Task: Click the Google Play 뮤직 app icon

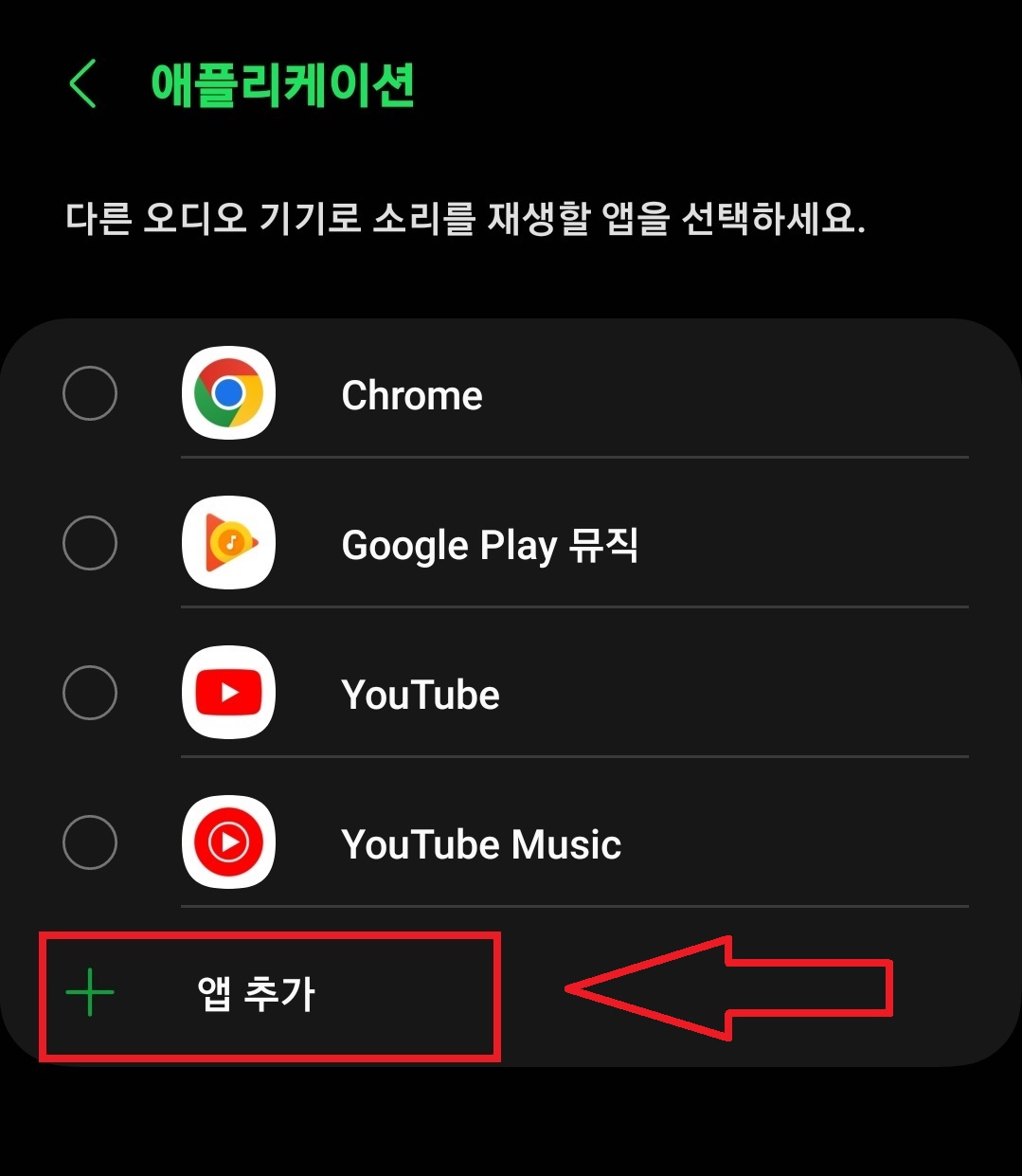Action: click(227, 544)
